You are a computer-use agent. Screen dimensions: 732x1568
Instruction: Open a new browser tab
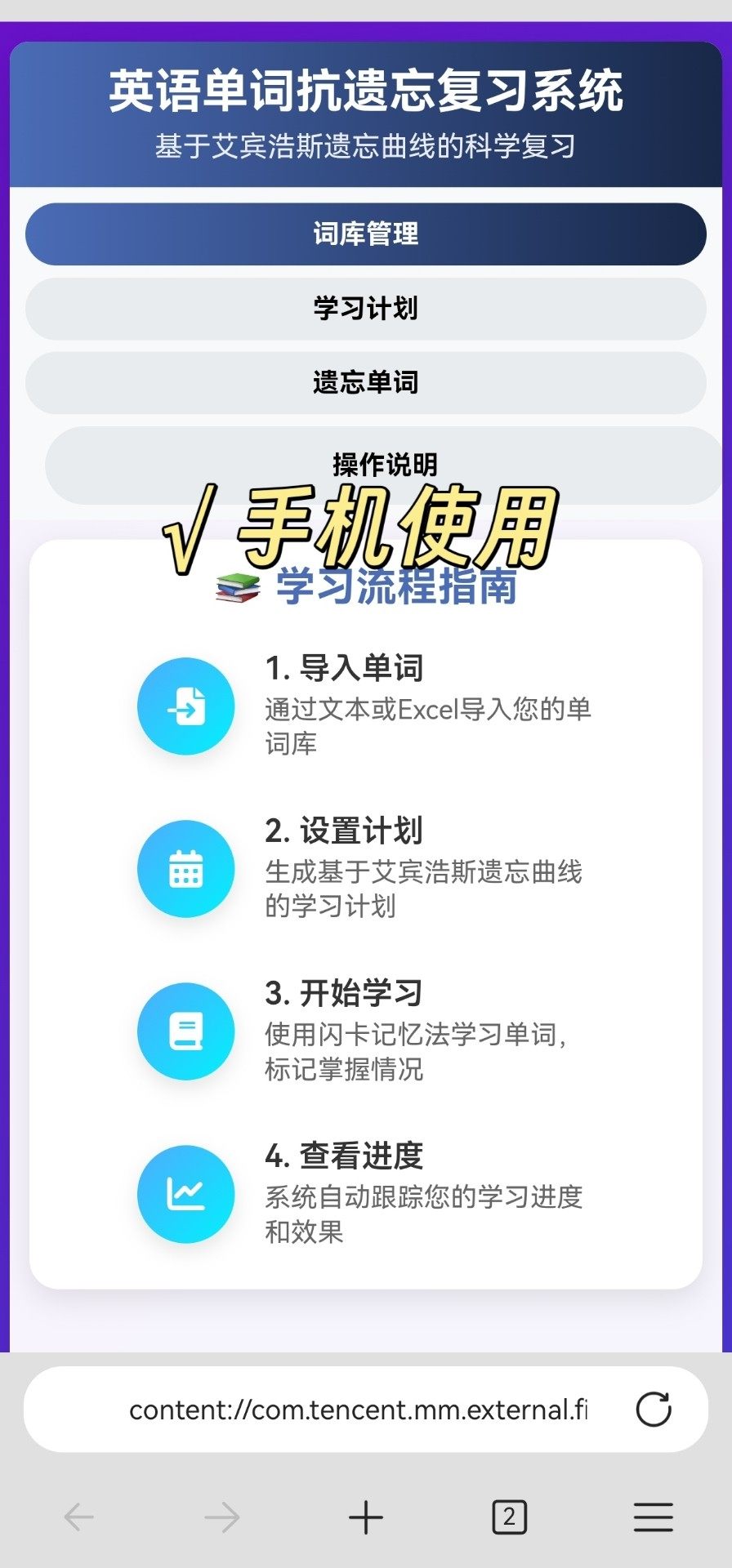click(x=365, y=1517)
